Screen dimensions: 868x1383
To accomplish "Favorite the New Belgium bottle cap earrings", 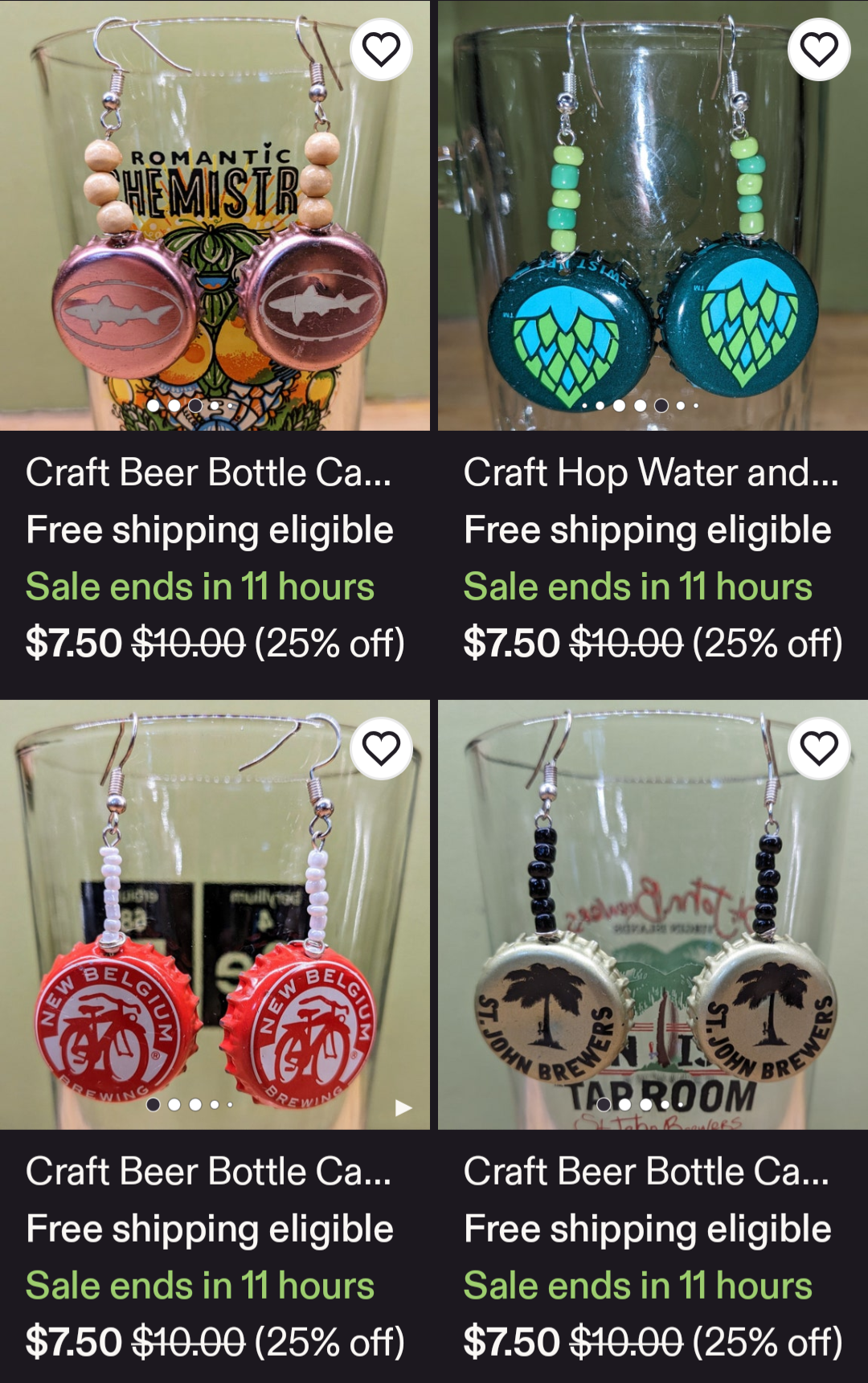I will [381, 749].
